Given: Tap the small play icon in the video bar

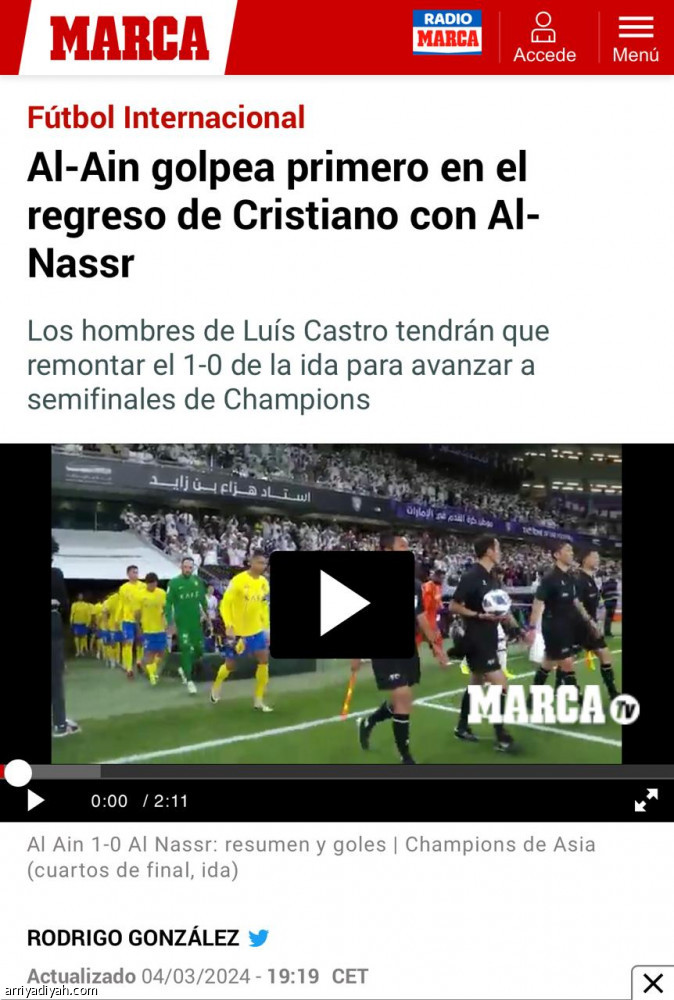Looking at the screenshot, I should 36,800.
